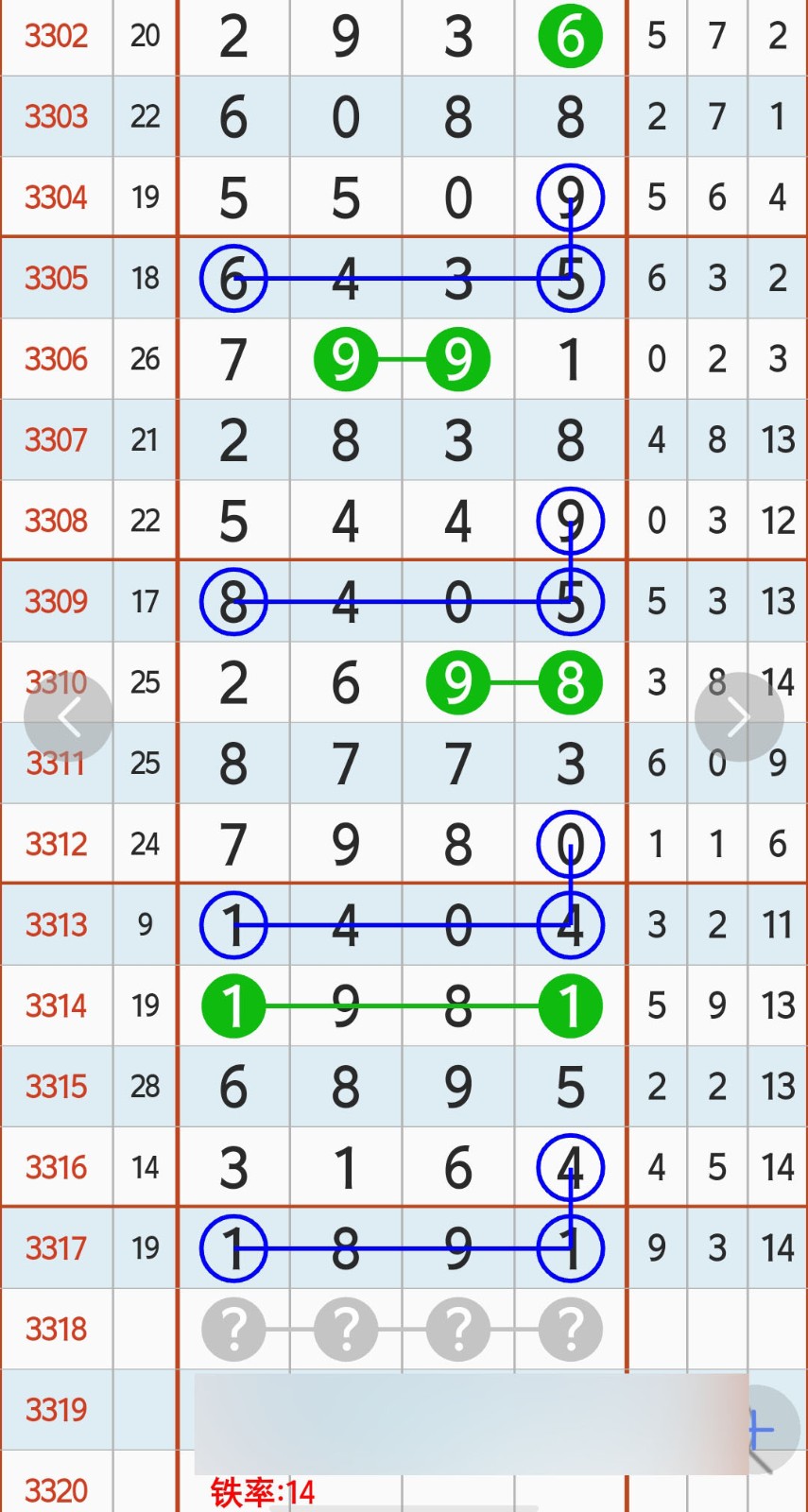Image resolution: width=808 pixels, height=1512 pixels.
Task: Click the circled 6 in row 3305
Action: [x=233, y=278]
